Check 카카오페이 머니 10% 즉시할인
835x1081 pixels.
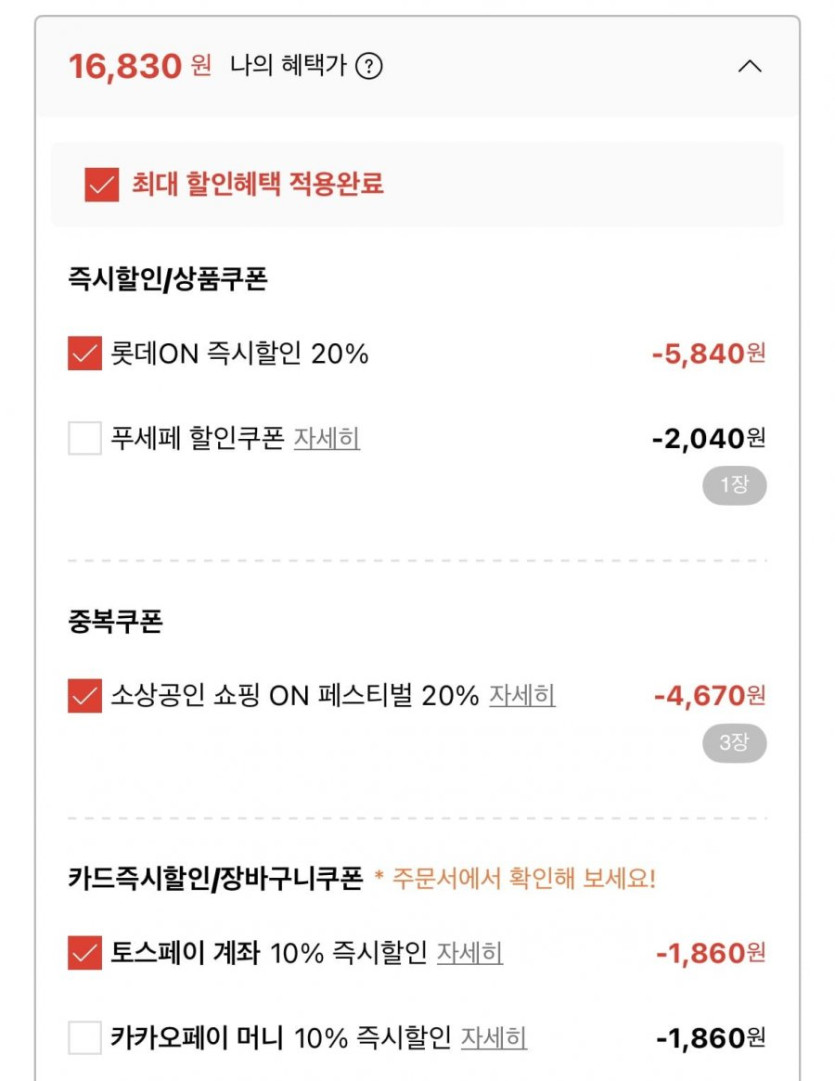(x=85, y=1038)
